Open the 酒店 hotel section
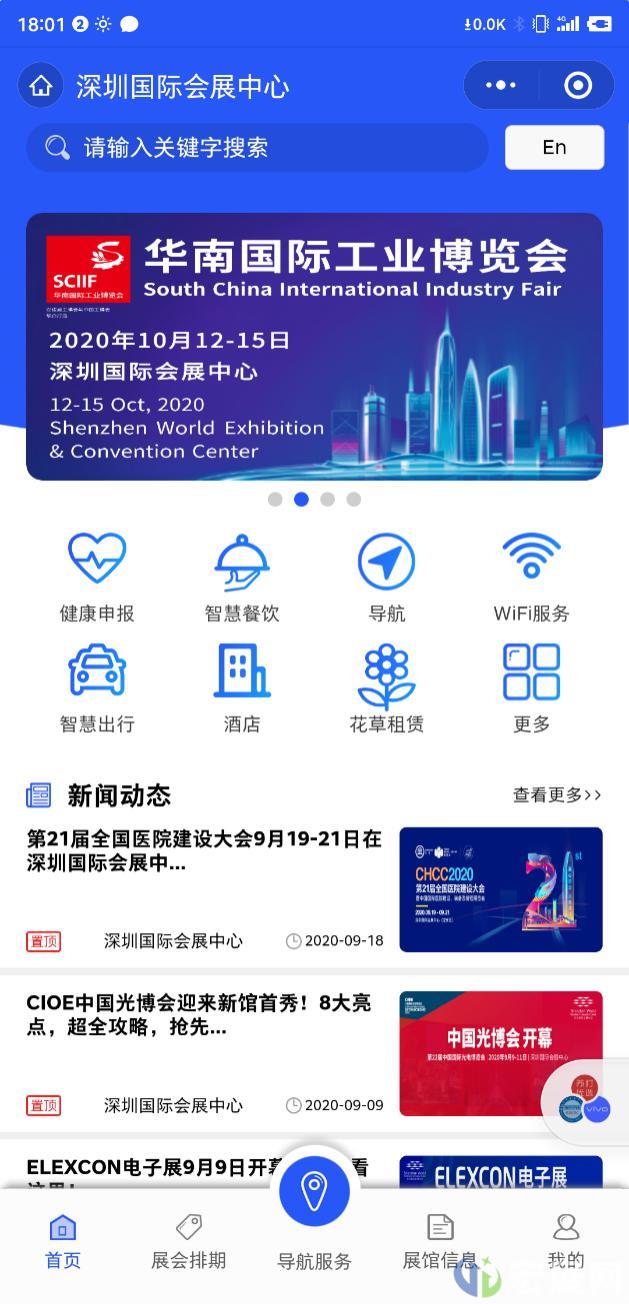The height and width of the screenshot is (1304, 629). [242, 688]
